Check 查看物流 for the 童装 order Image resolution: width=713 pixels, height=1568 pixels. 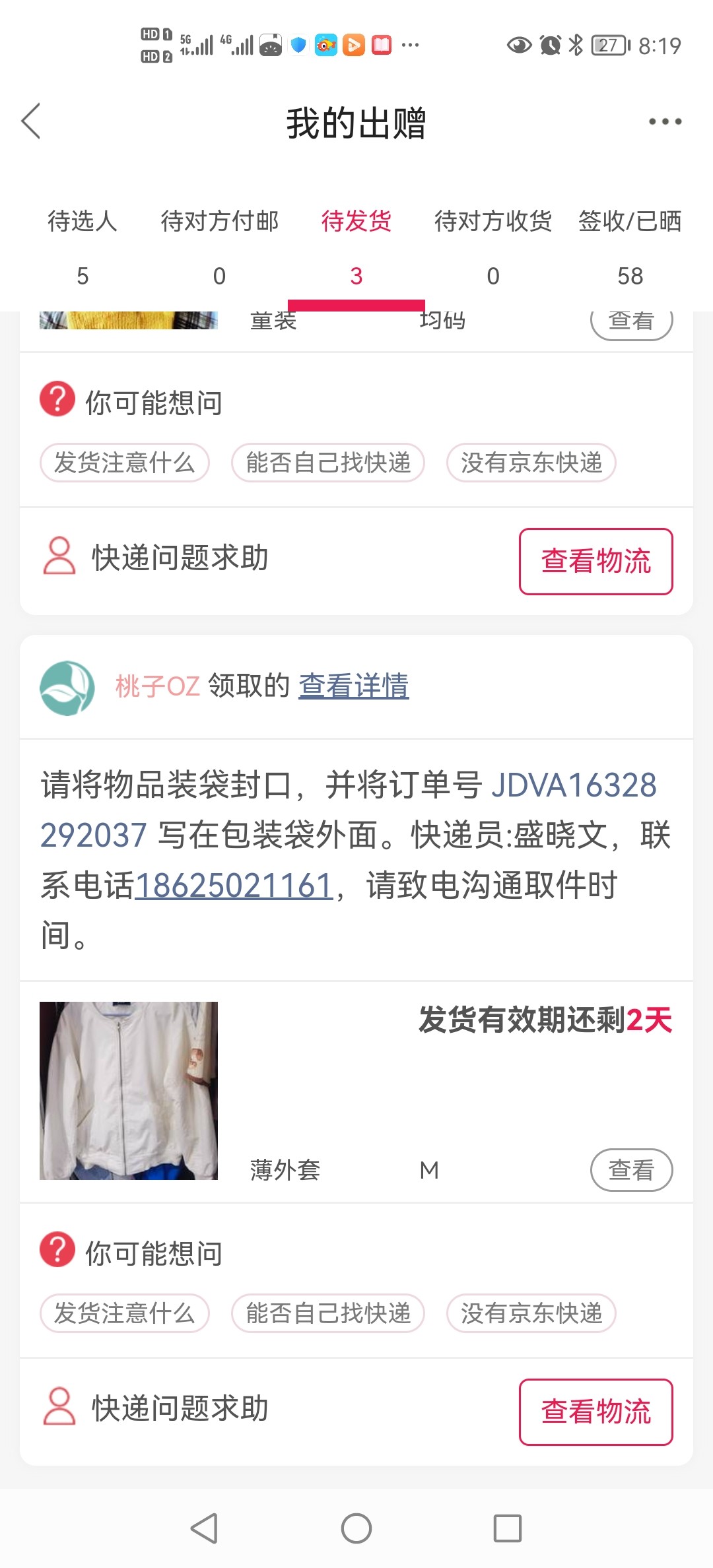[x=595, y=561]
